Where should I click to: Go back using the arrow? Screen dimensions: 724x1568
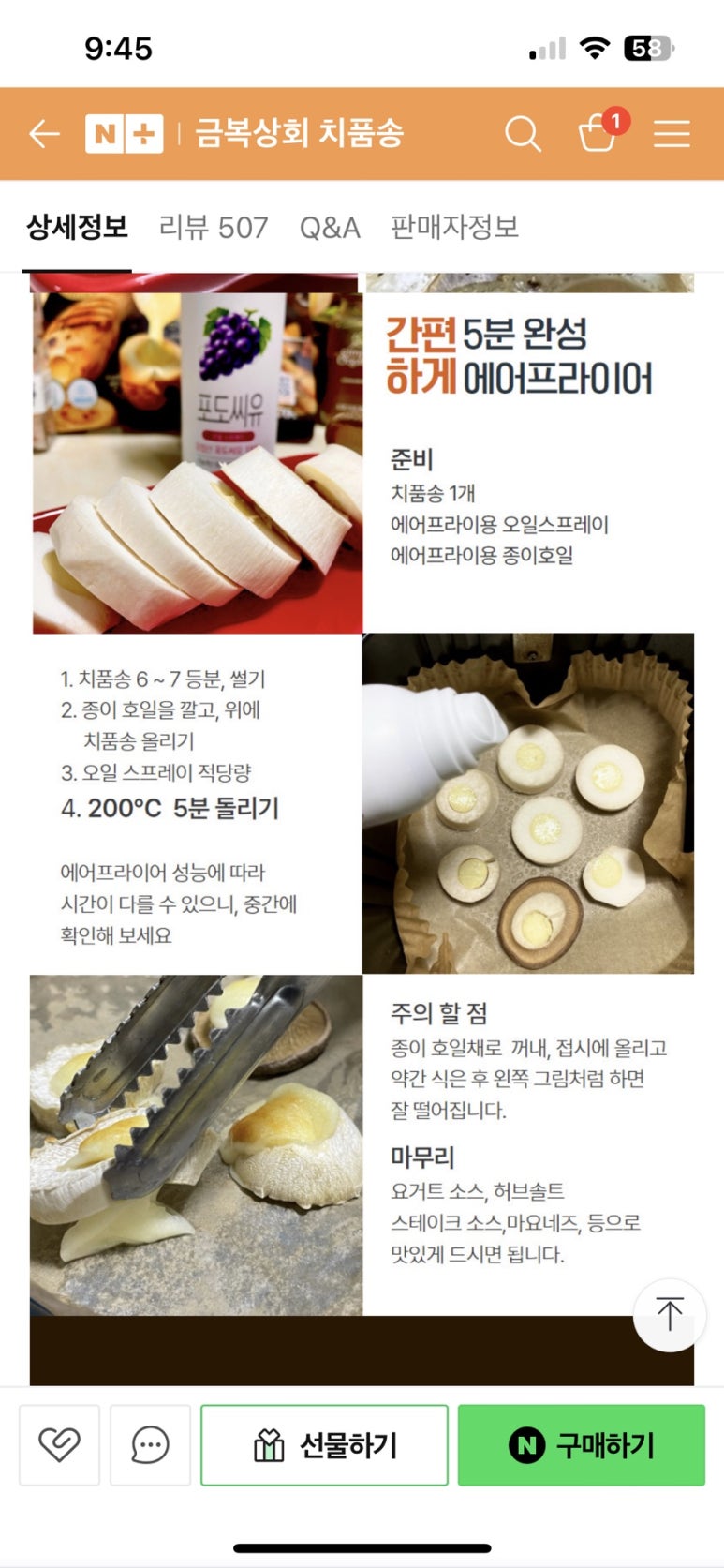(44, 134)
